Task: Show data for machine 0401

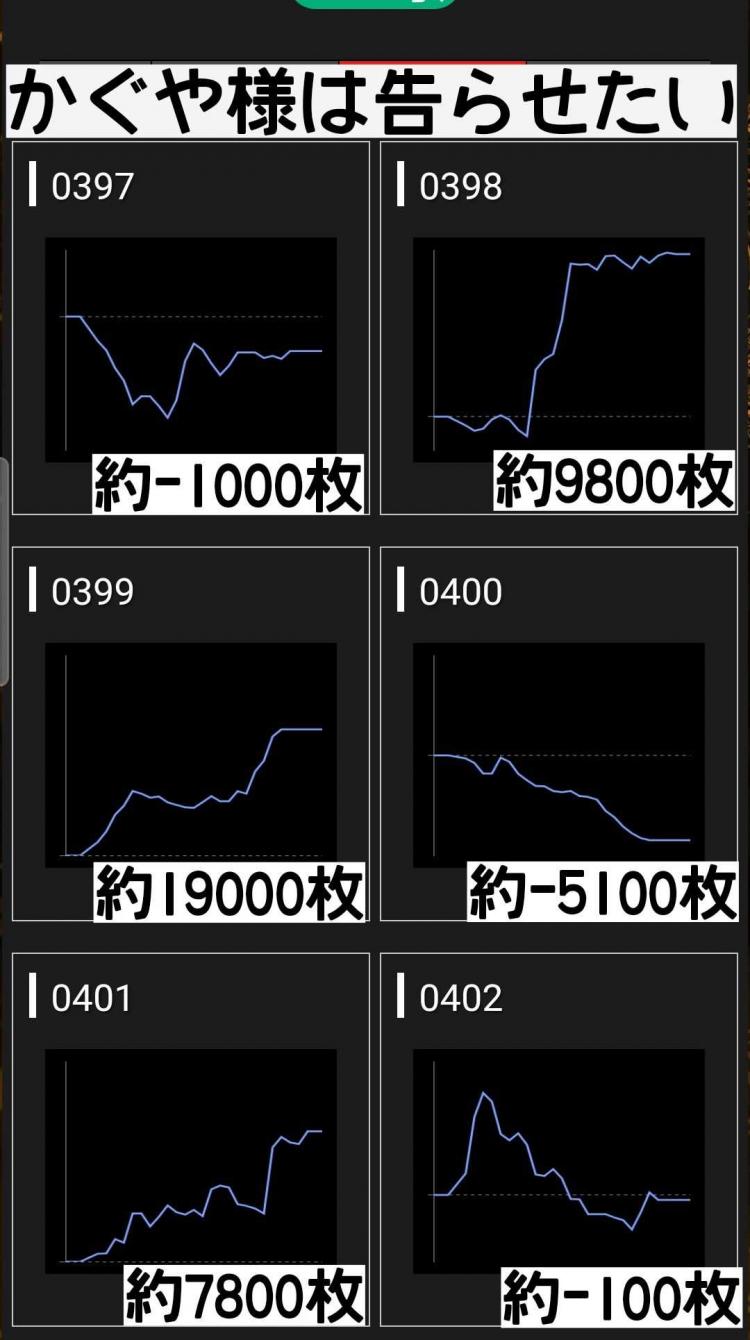Action: (x=190, y=1138)
